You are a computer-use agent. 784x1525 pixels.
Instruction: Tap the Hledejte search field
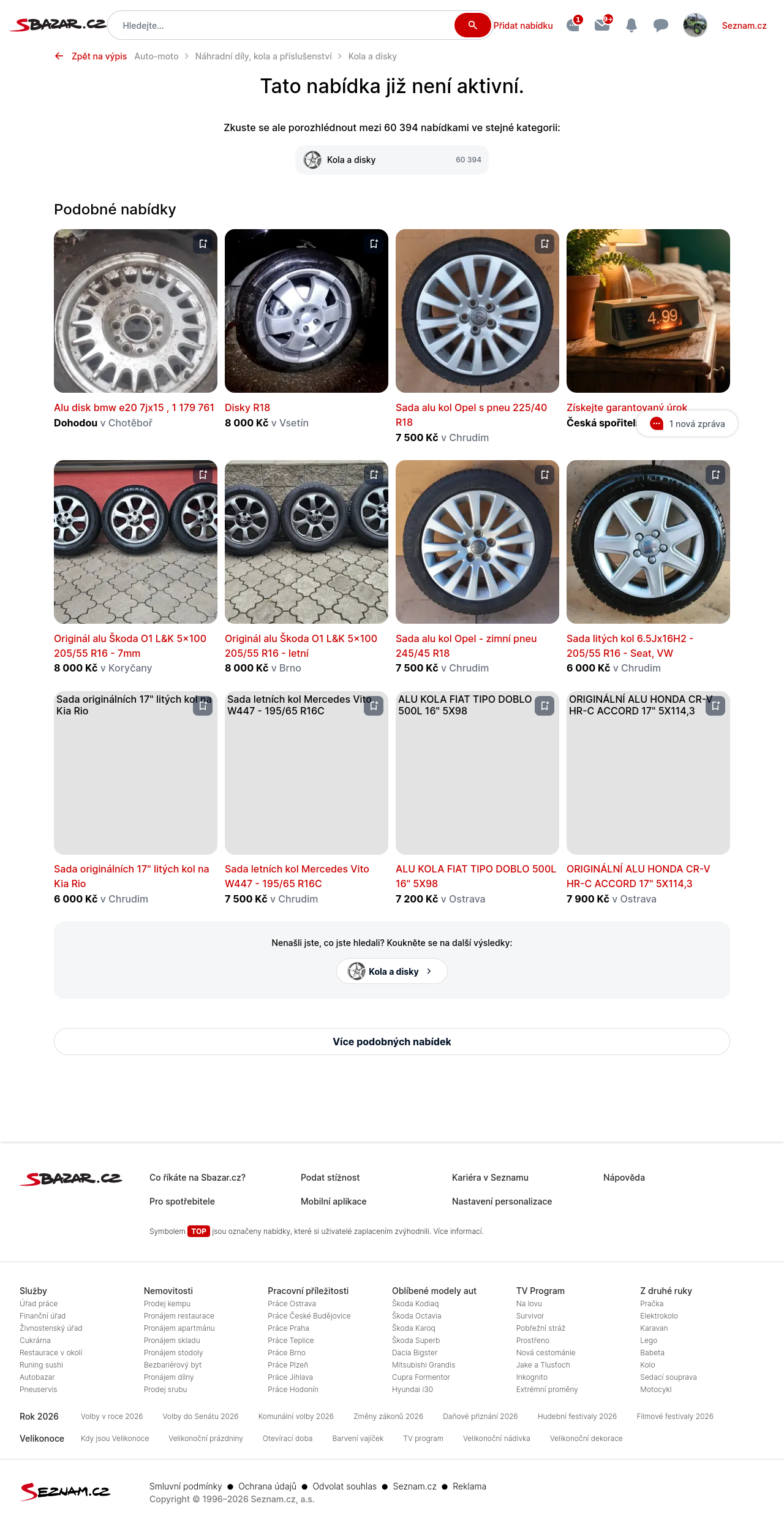point(282,26)
